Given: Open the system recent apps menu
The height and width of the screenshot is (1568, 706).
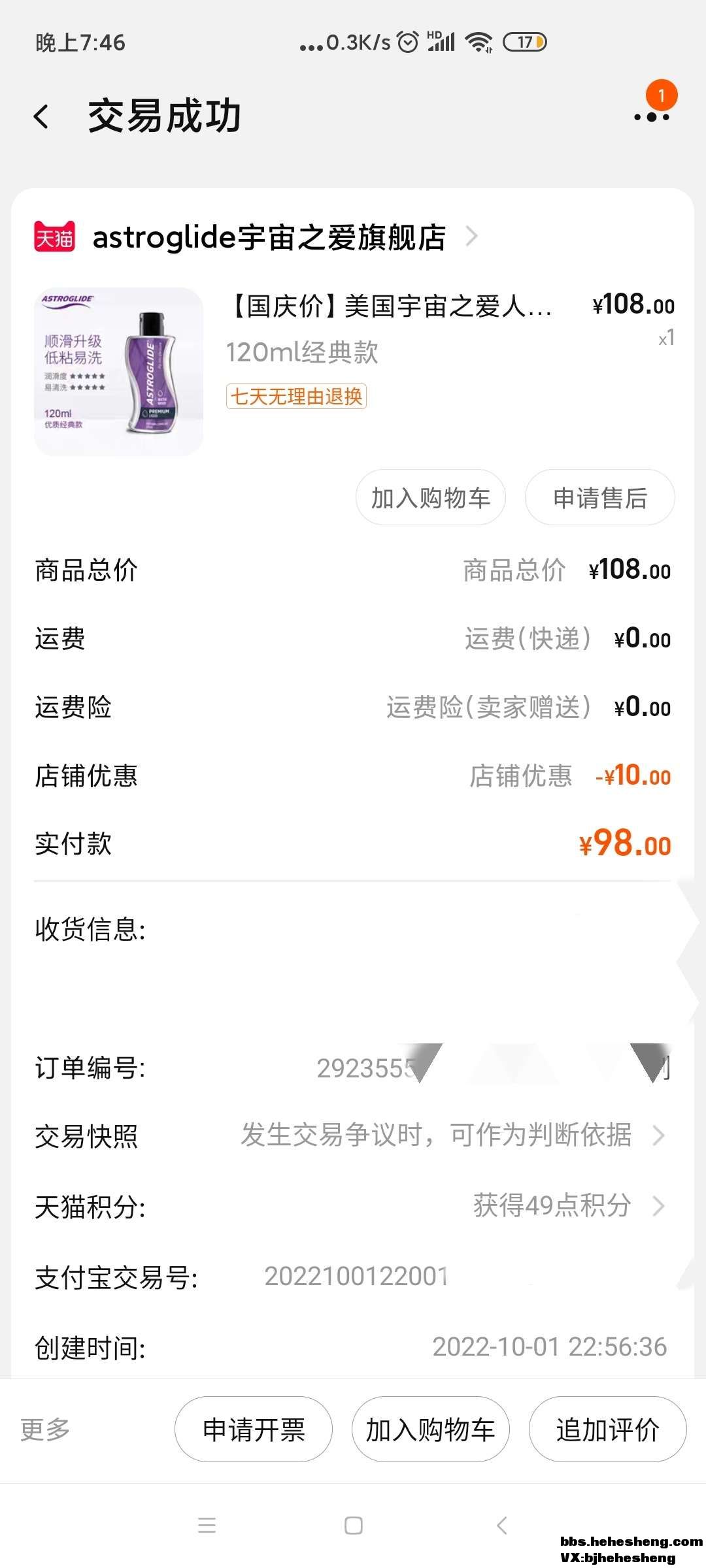Looking at the screenshot, I should [x=207, y=1526].
